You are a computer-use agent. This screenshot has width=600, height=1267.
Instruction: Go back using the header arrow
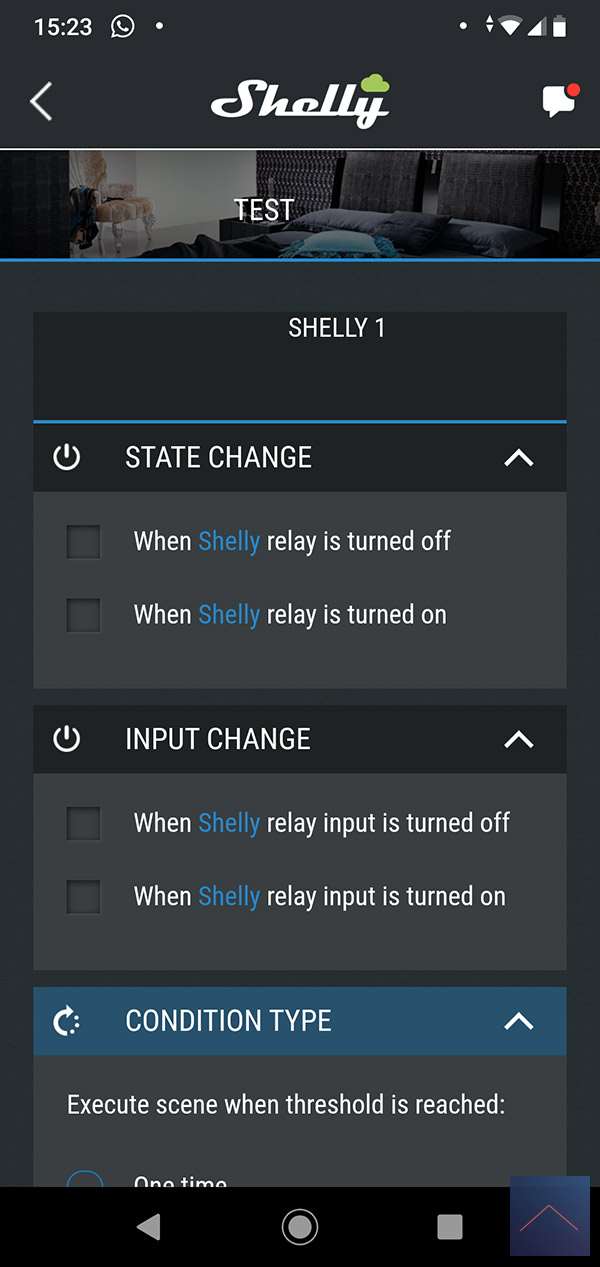(x=41, y=102)
